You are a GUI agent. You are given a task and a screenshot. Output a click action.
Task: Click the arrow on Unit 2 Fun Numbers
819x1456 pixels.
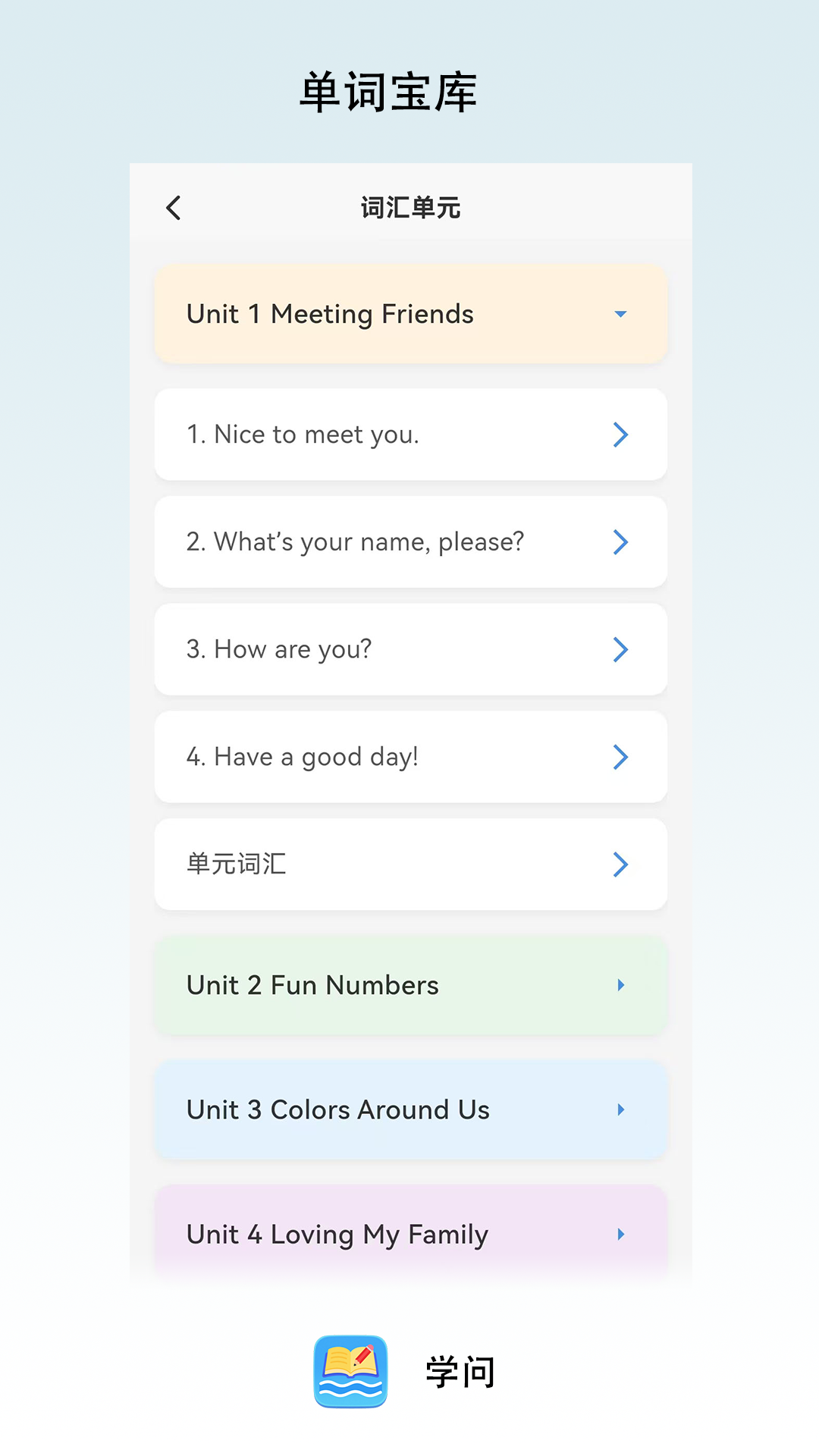pos(621,985)
